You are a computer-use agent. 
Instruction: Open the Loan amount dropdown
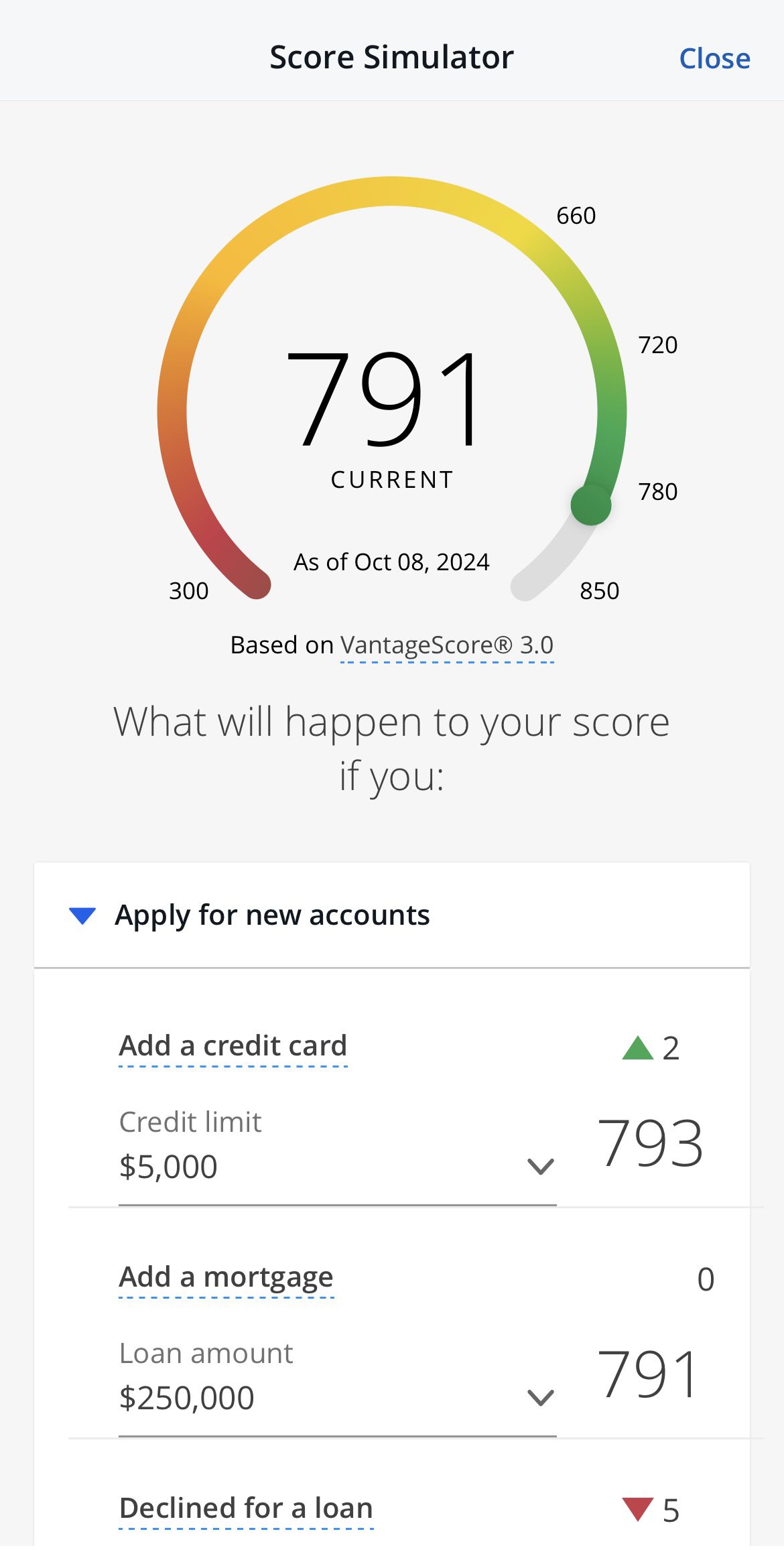(337, 1397)
